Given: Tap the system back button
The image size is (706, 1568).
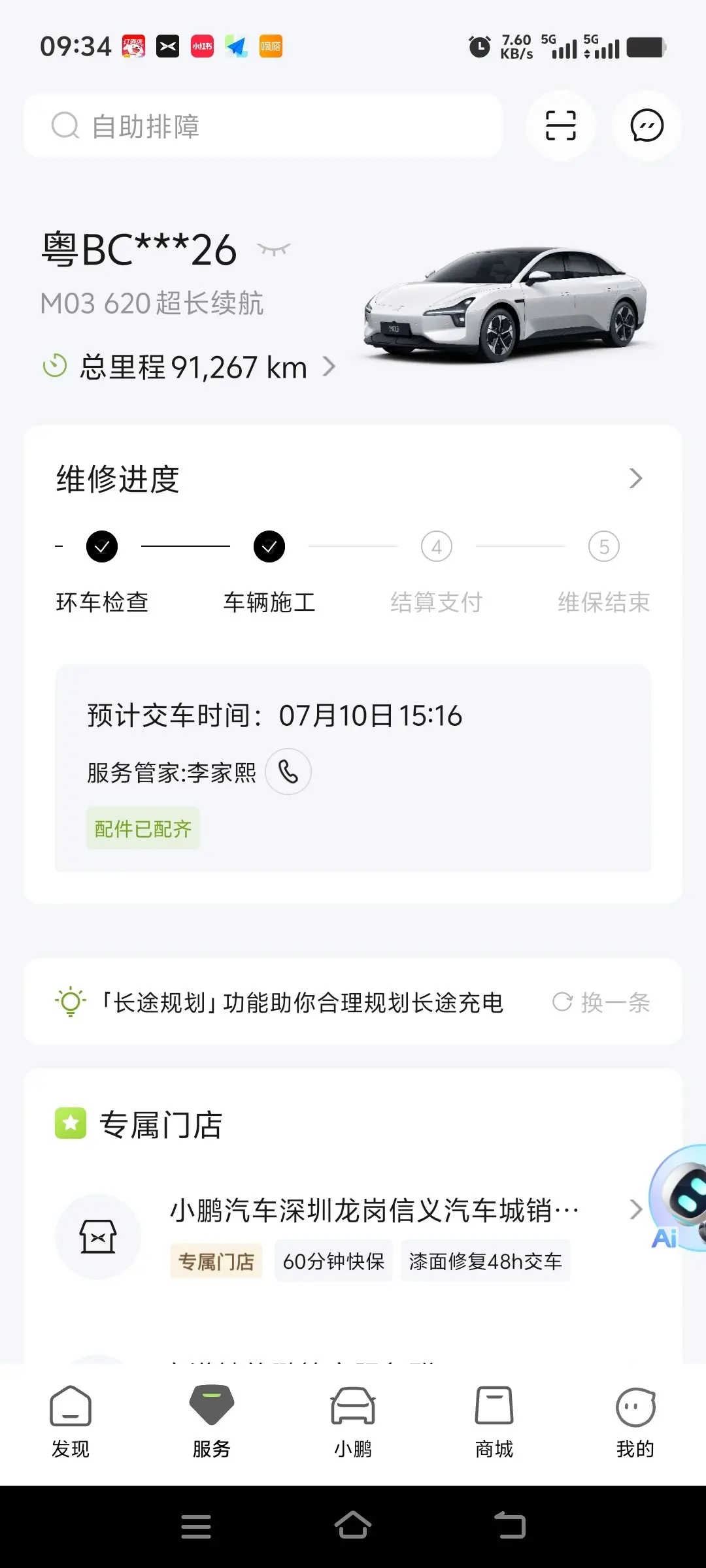Looking at the screenshot, I should click(510, 1526).
